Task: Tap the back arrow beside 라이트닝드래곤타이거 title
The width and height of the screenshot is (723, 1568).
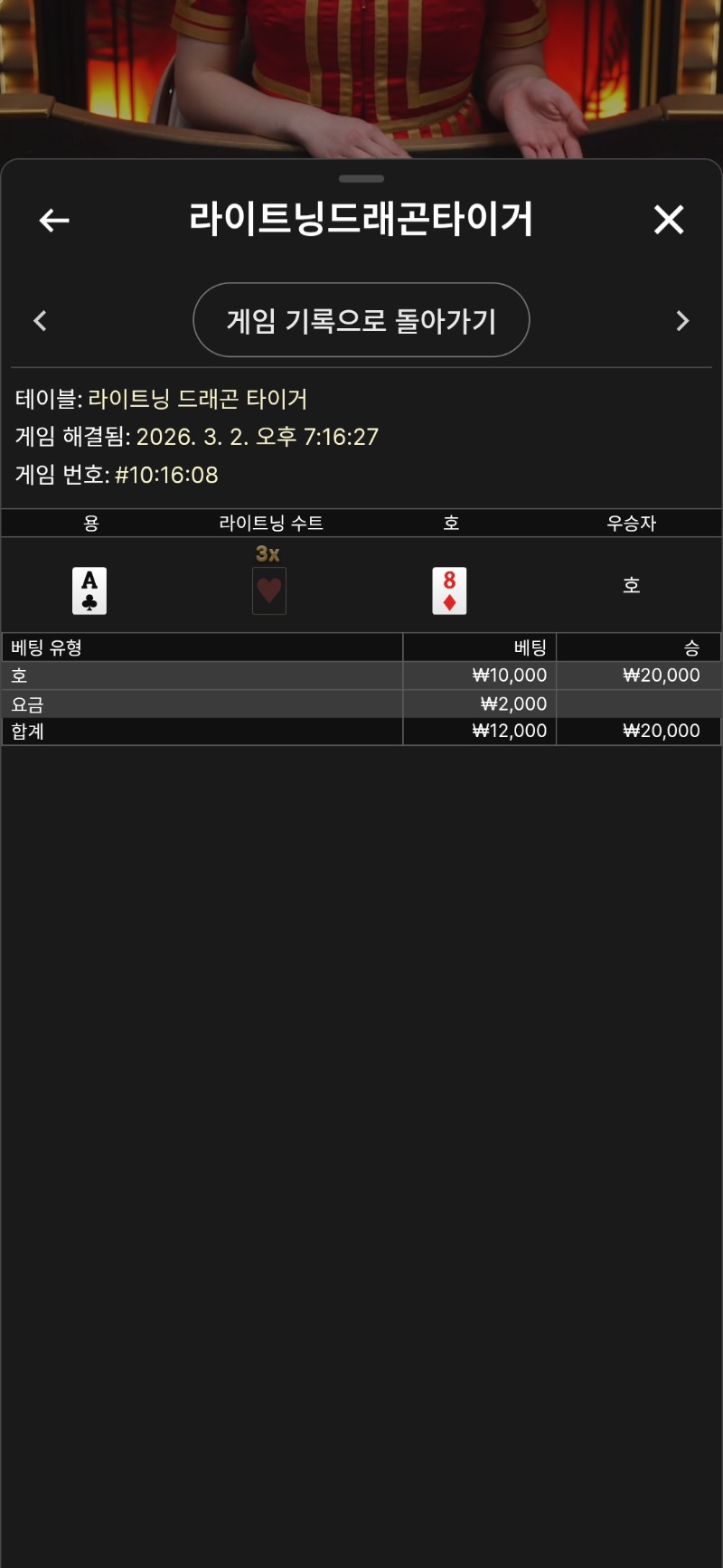Action: pos(54,220)
